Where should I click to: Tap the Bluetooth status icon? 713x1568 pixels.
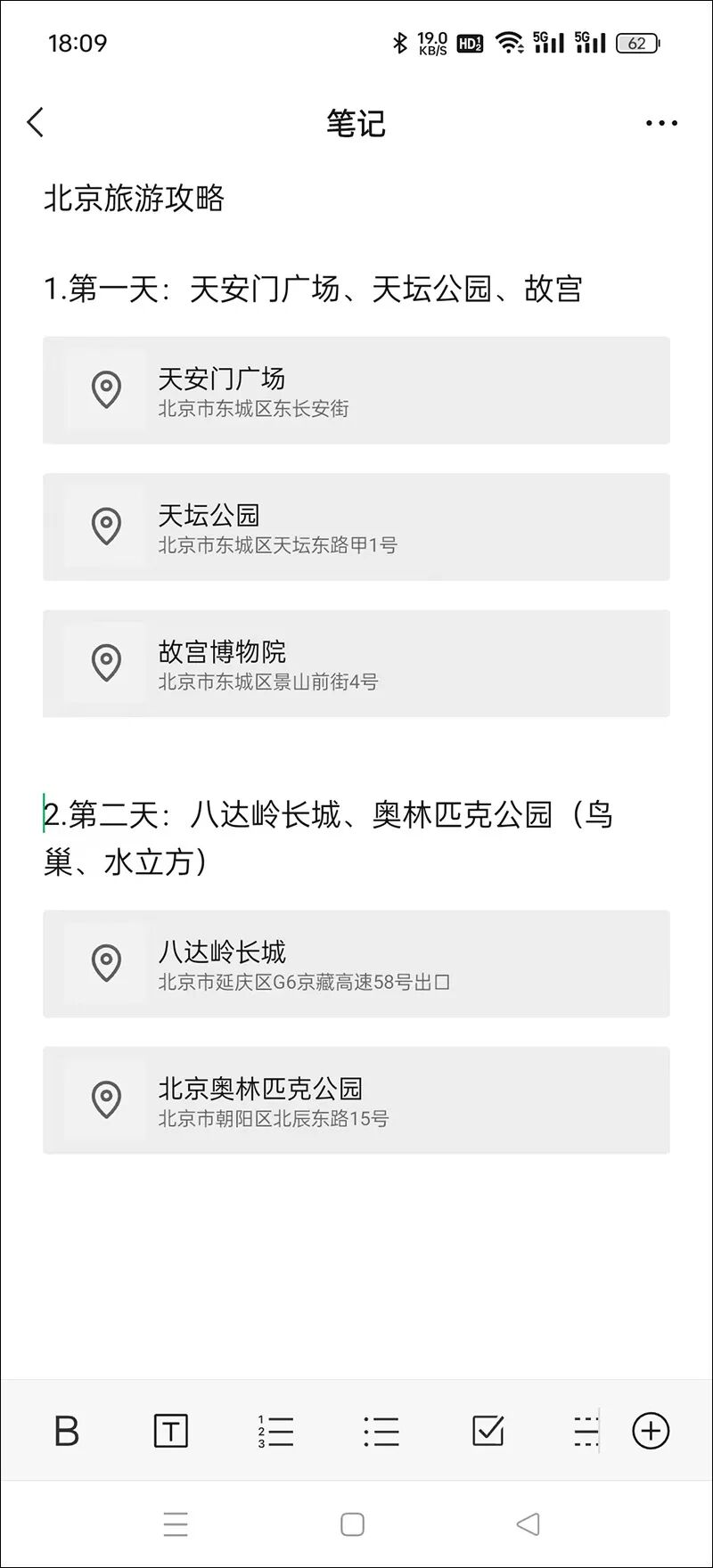tap(400, 42)
